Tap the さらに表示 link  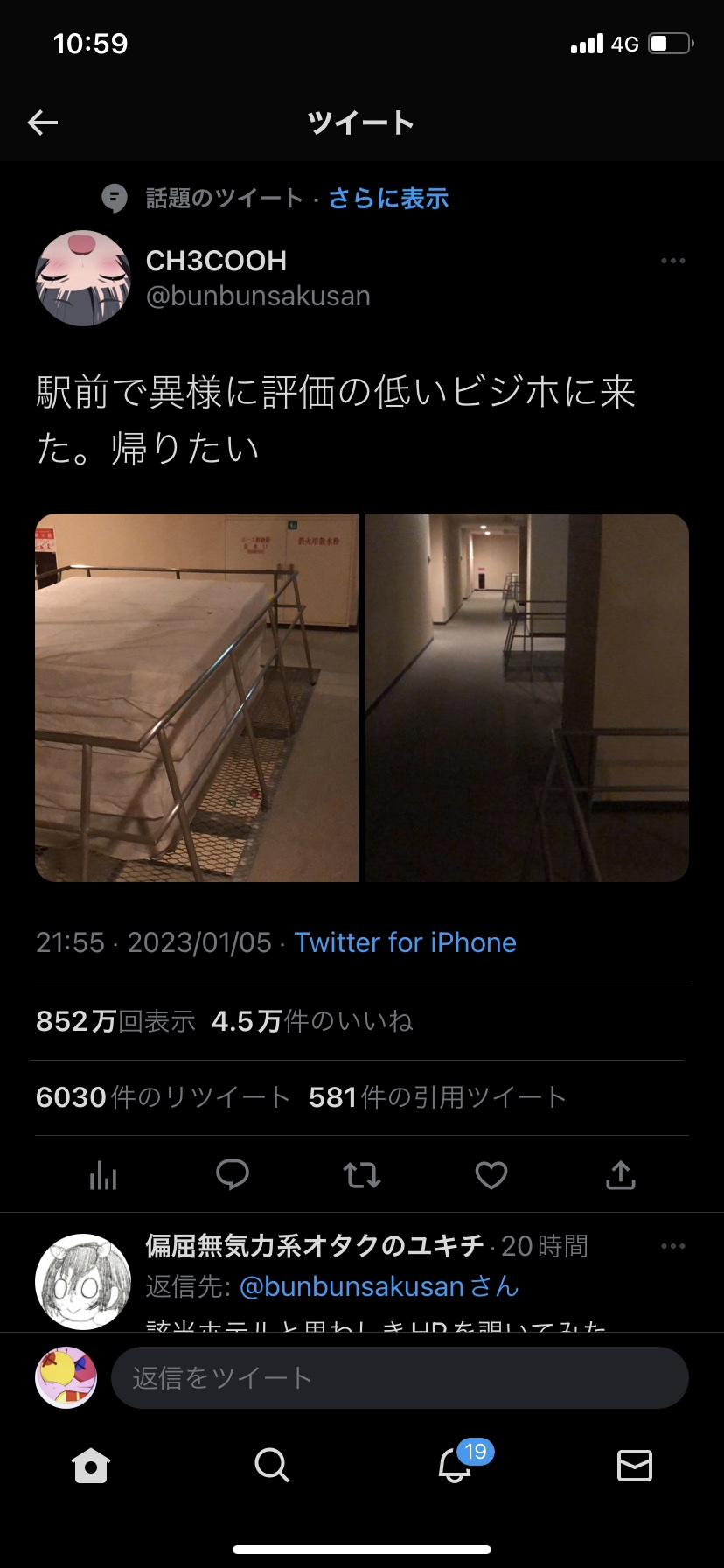(x=388, y=199)
